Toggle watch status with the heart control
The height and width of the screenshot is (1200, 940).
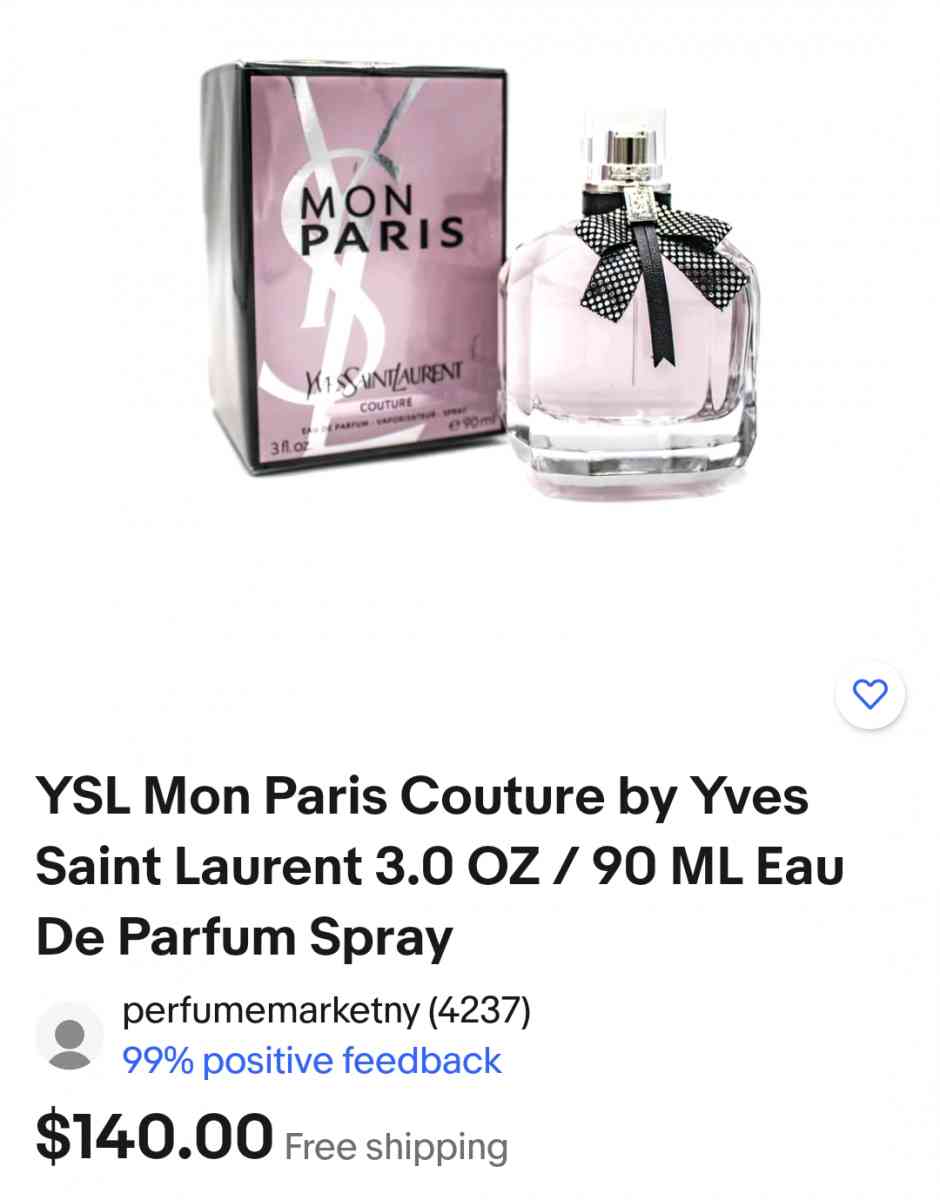tap(871, 694)
